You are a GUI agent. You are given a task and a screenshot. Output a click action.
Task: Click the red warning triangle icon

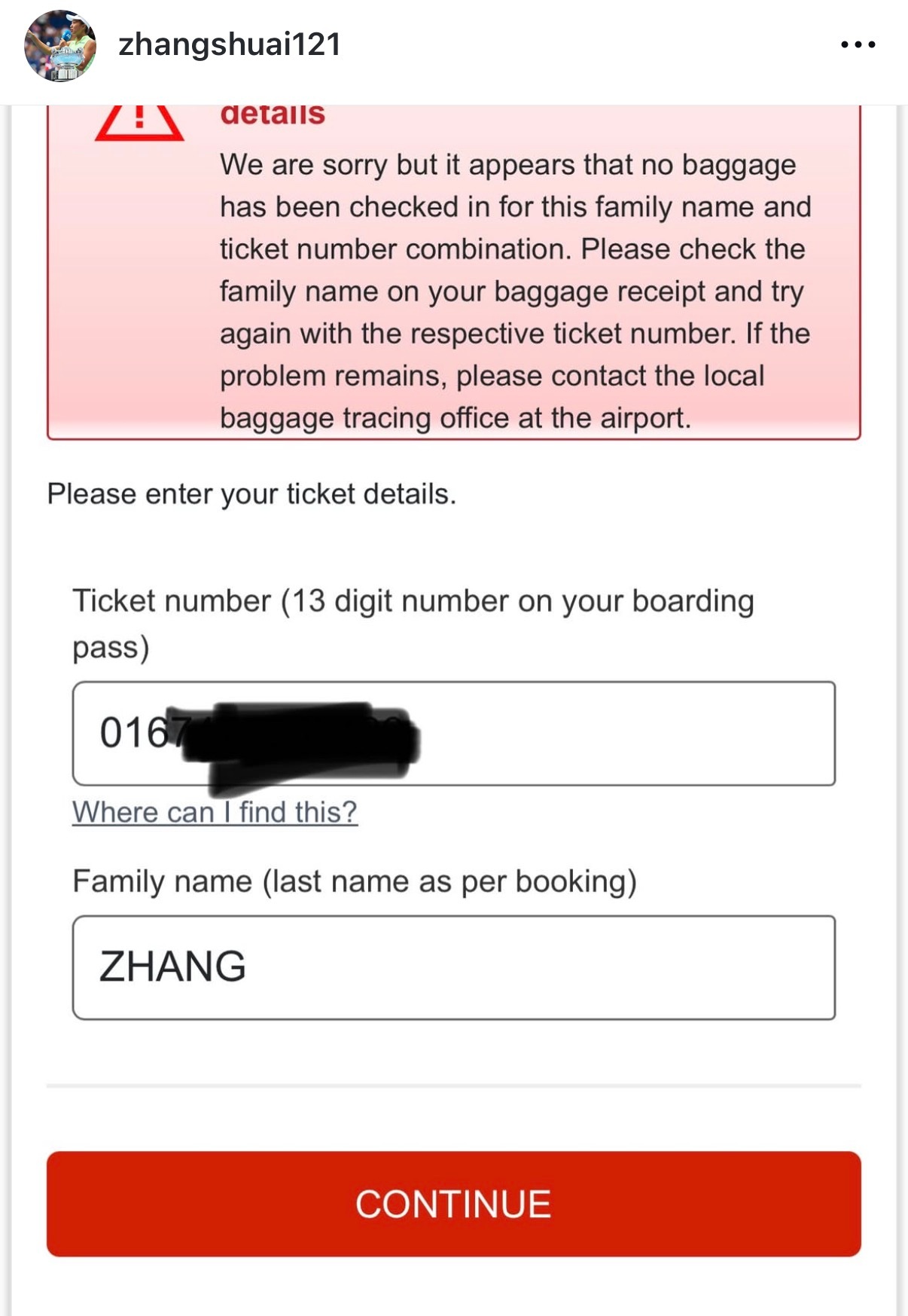pyautogui.click(x=139, y=121)
